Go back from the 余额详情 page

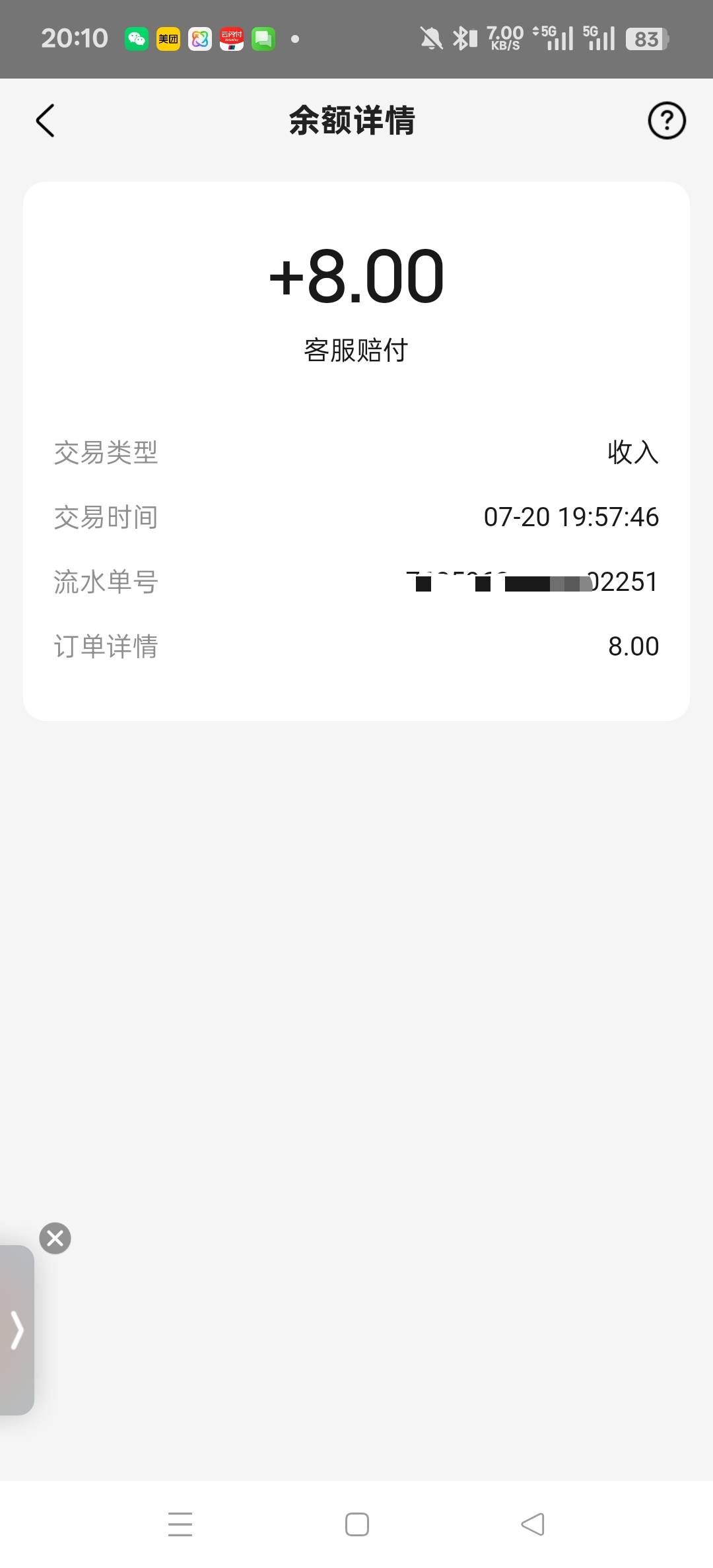pos(45,121)
